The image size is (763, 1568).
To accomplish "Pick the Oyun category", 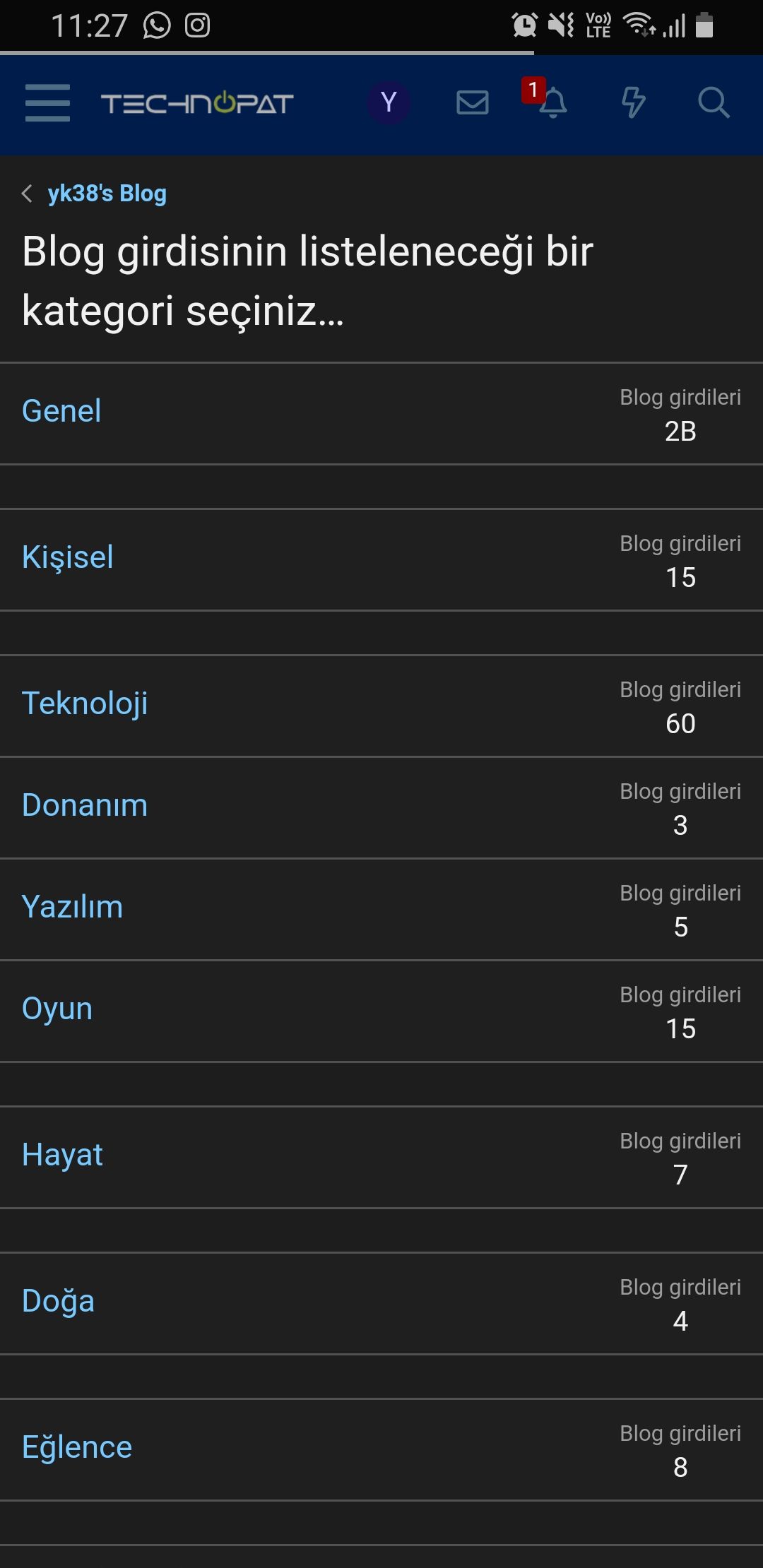I will coord(57,1009).
